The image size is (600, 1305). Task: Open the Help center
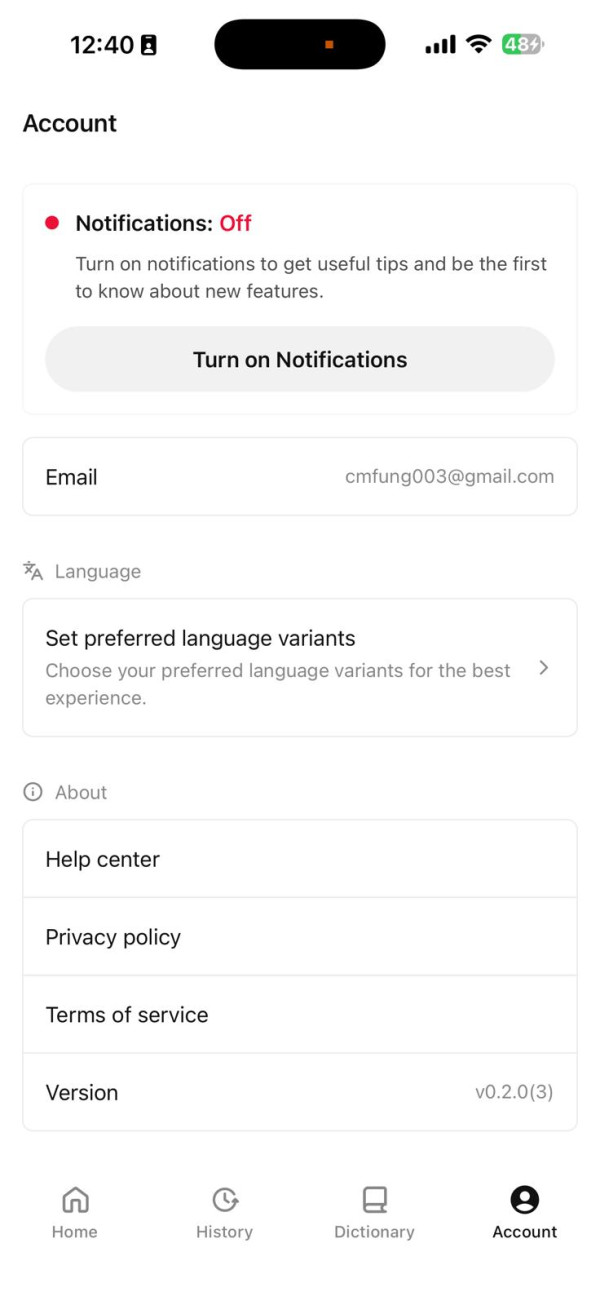(300, 859)
